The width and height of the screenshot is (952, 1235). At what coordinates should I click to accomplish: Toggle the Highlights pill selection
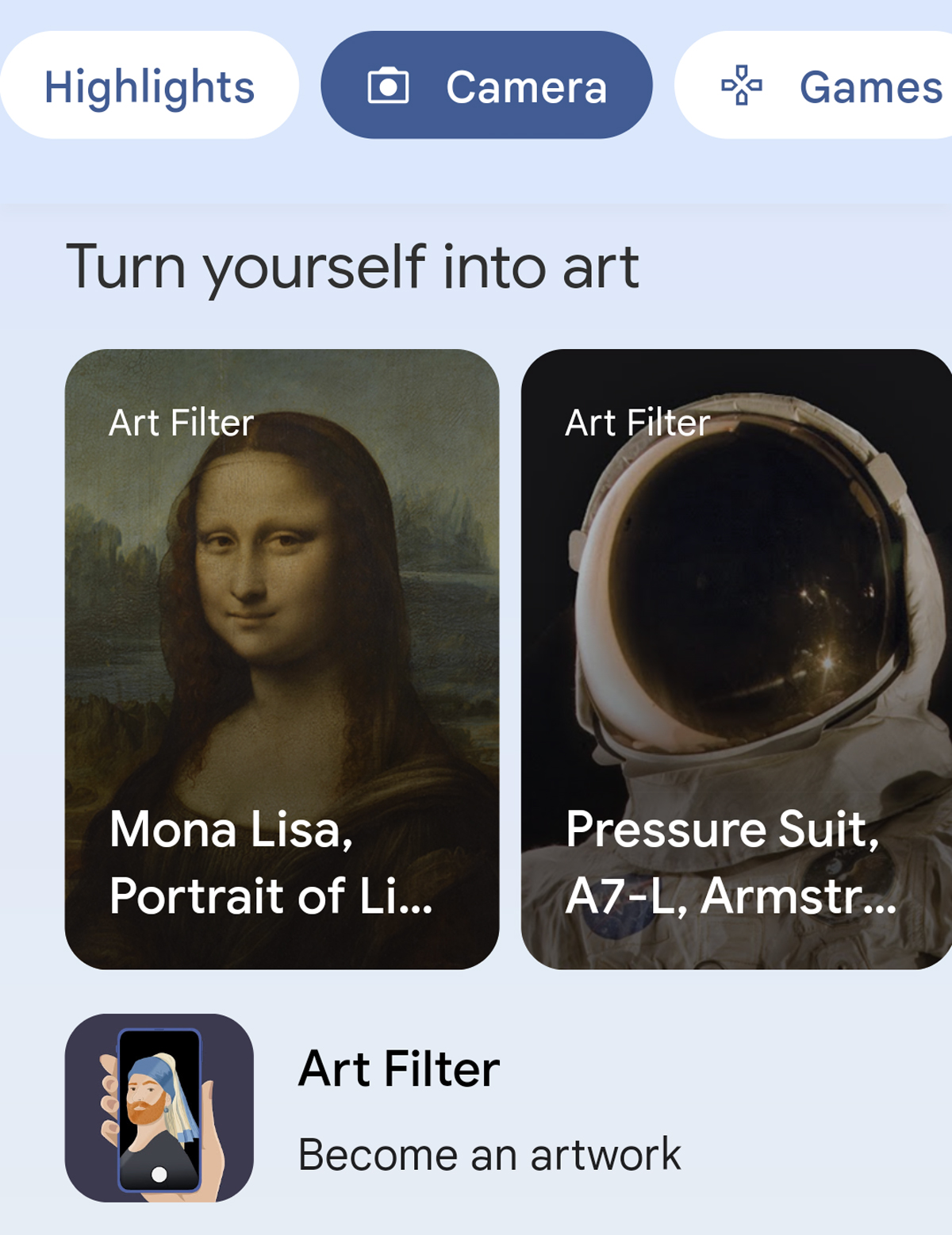pos(149,86)
